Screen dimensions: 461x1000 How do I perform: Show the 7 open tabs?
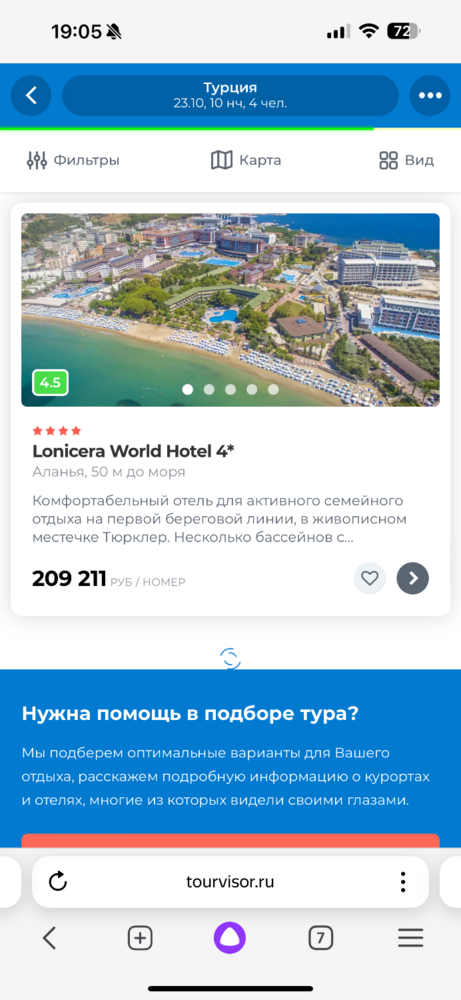click(x=321, y=938)
